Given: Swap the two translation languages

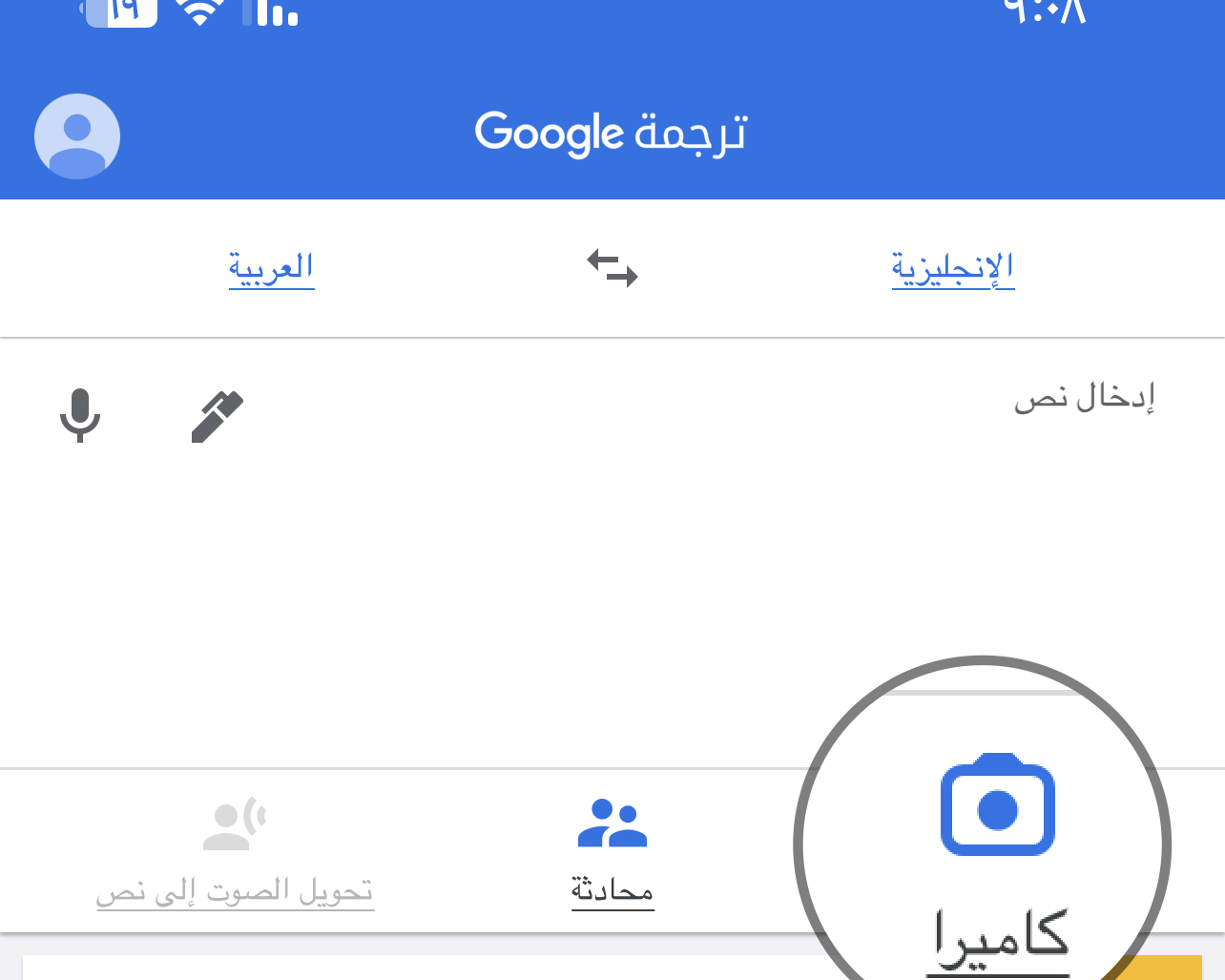Looking at the screenshot, I should (x=612, y=268).
